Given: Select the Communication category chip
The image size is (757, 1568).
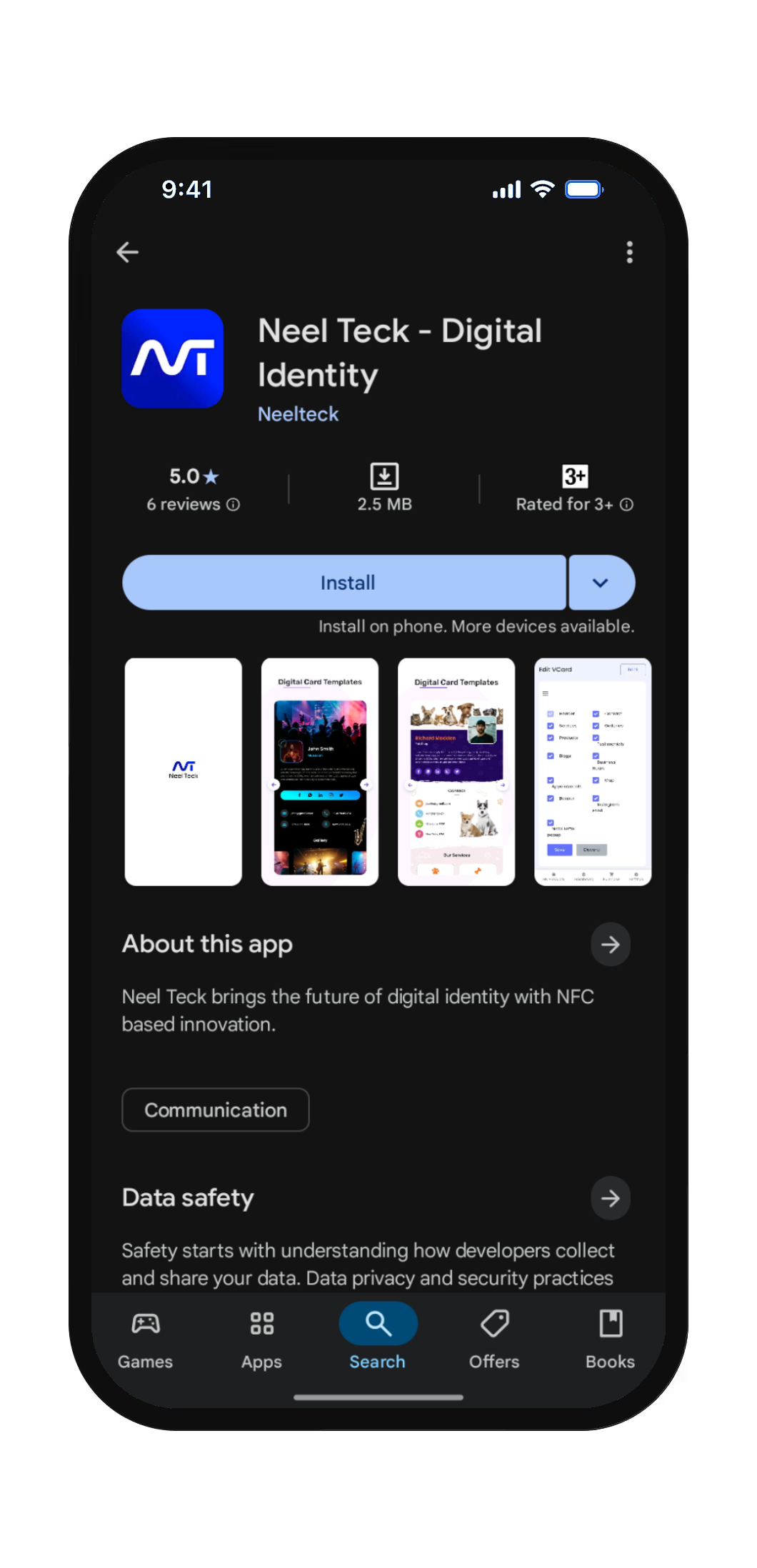Looking at the screenshot, I should click(x=216, y=1110).
